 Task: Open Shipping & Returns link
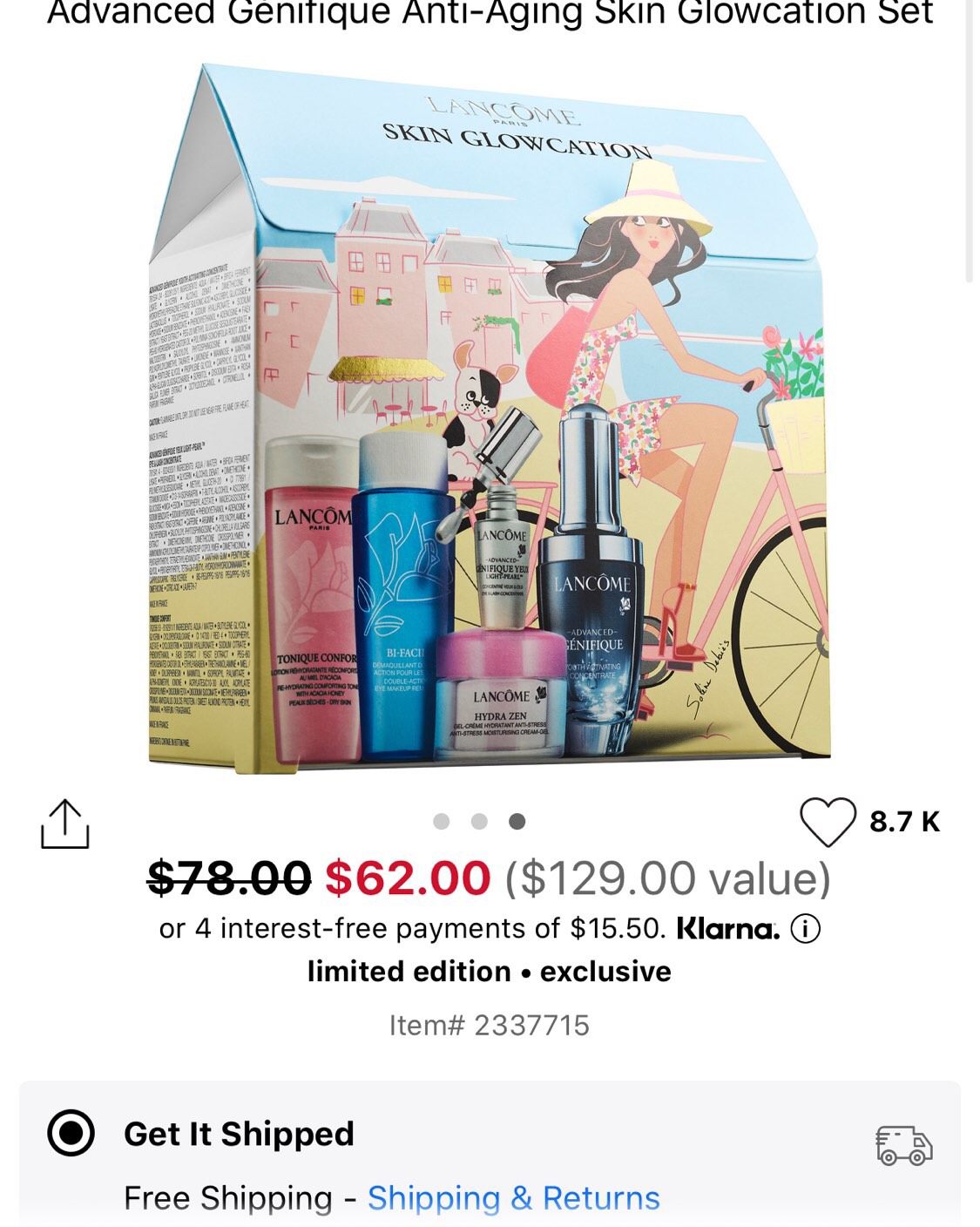click(x=513, y=1198)
